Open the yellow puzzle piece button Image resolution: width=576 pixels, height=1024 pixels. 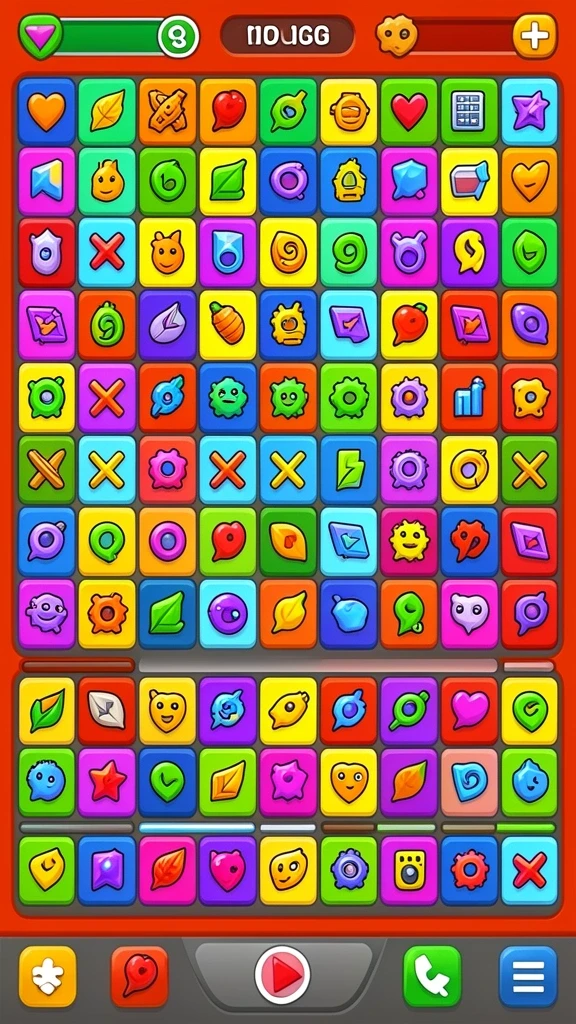coord(48,976)
